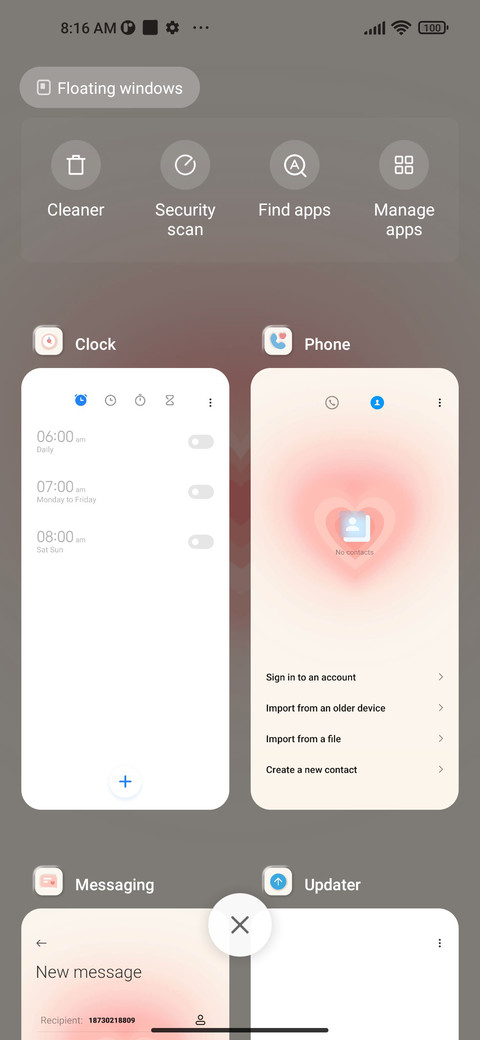
Task: Start a Security scan
Action: [185, 190]
